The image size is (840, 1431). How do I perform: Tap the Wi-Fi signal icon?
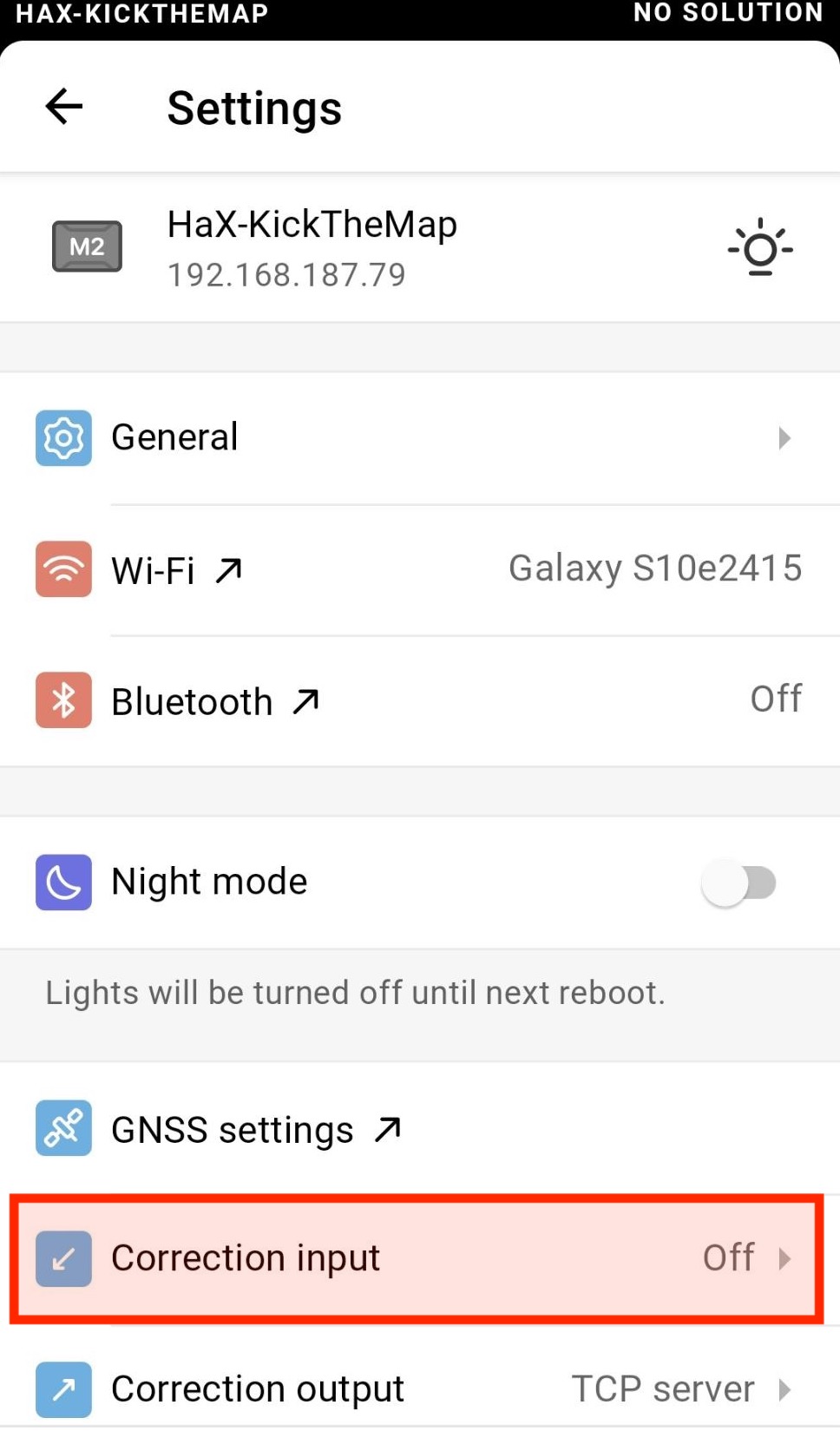pos(62,569)
